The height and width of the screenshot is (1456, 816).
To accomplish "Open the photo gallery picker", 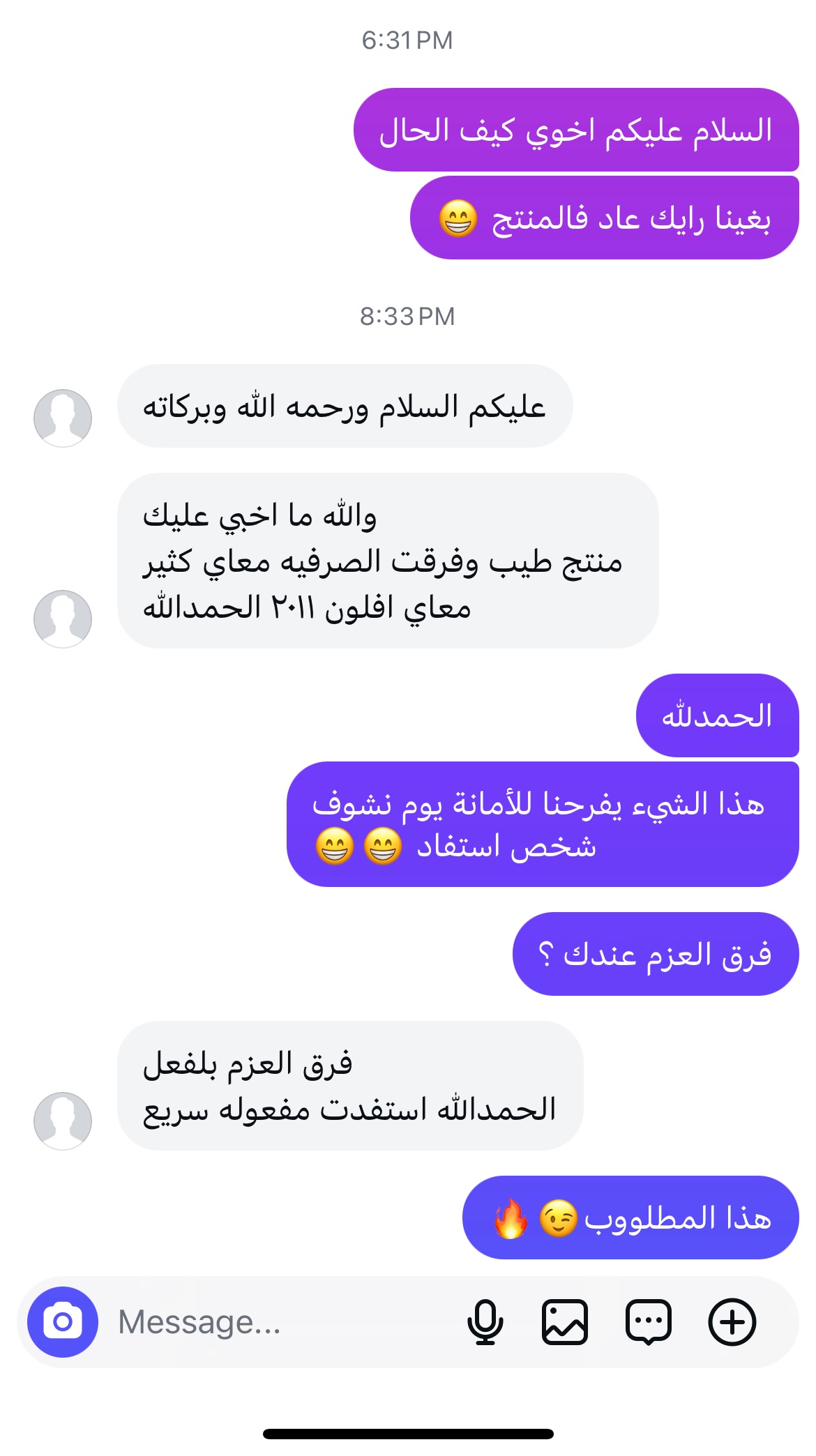I will (565, 1321).
